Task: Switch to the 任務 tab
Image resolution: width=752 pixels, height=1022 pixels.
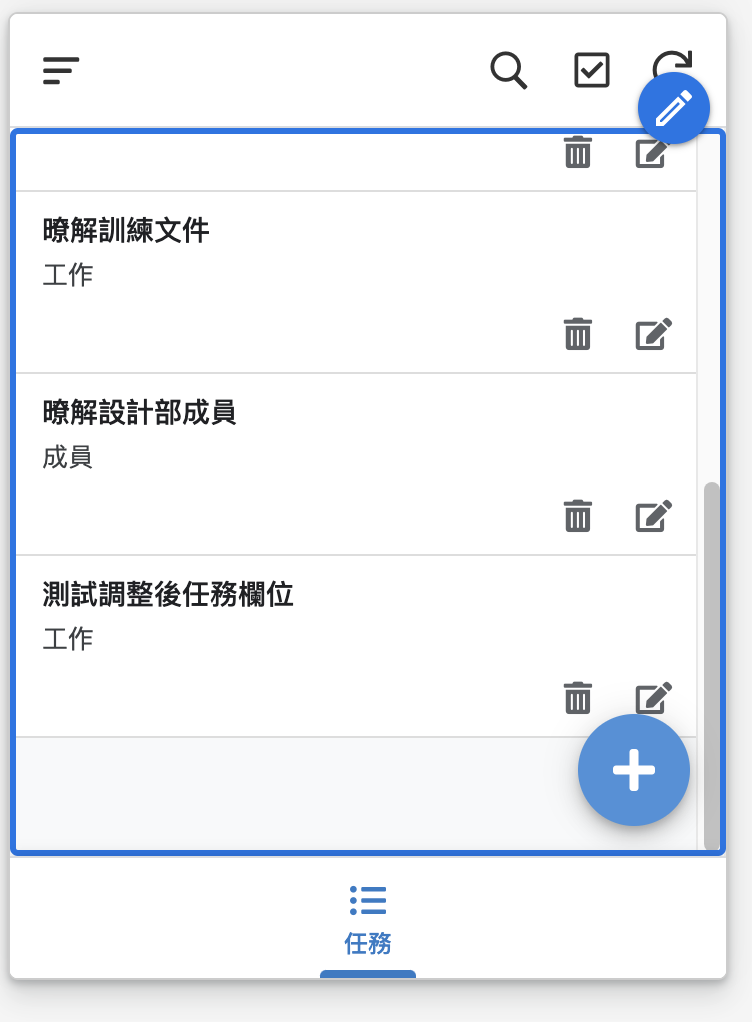Action: 368,920
